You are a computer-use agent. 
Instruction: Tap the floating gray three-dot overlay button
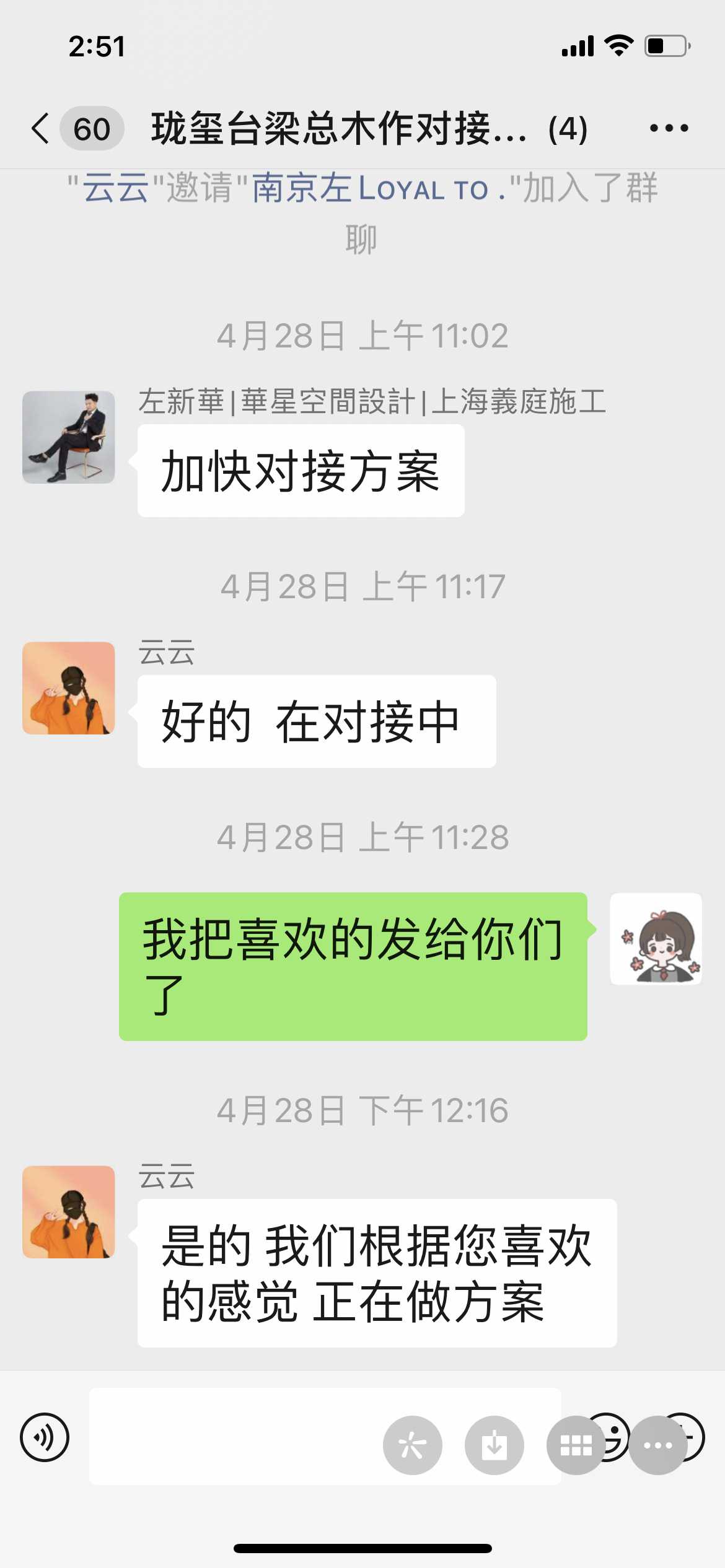coord(658,1445)
